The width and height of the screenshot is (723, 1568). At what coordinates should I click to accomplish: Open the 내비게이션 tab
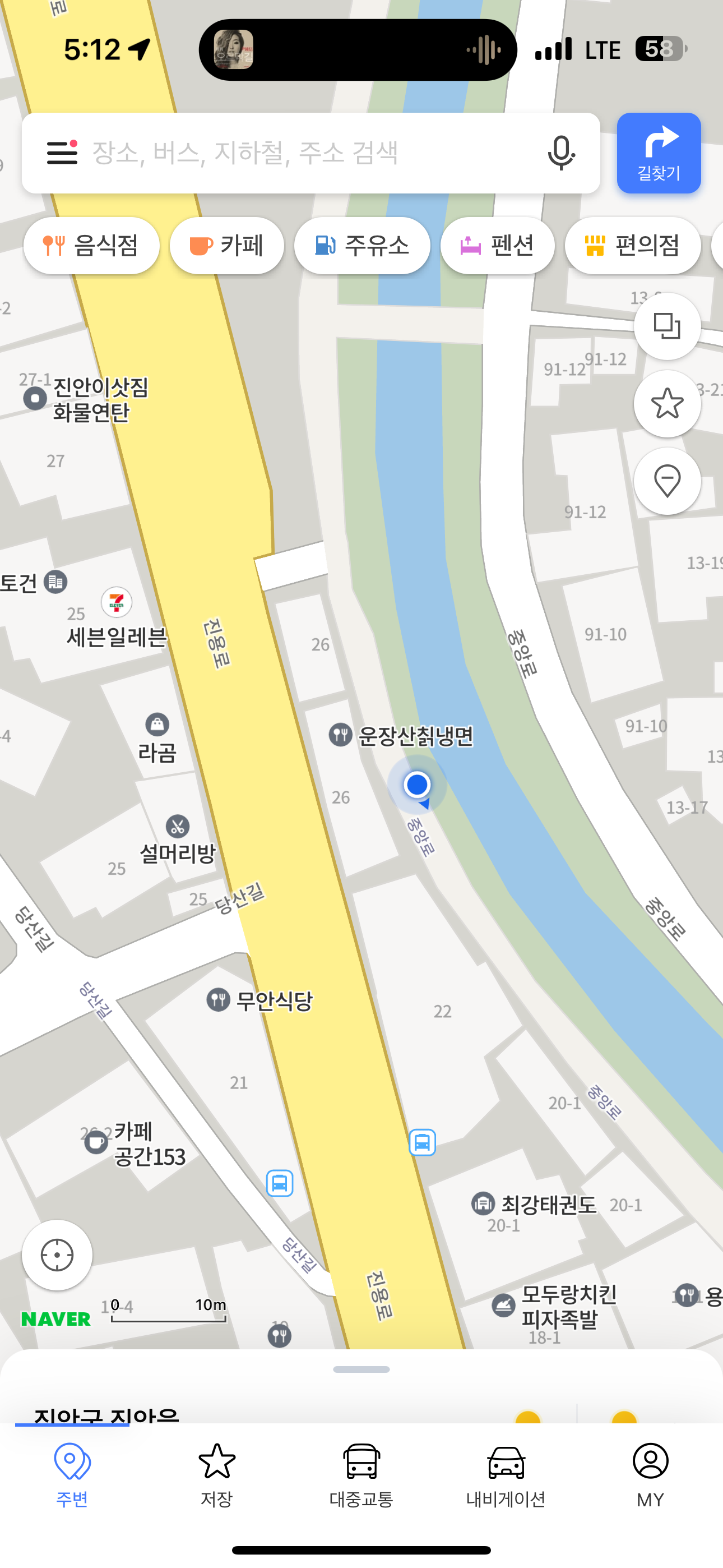pos(506,1474)
